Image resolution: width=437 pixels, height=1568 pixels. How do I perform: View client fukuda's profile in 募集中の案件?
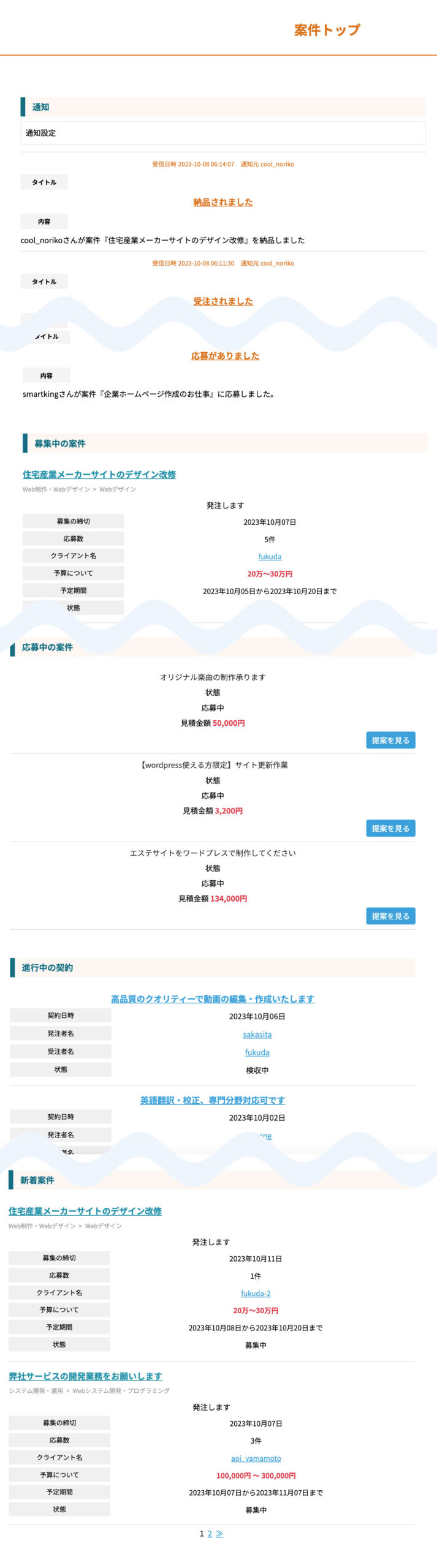pyautogui.click(x=270, y=557)
